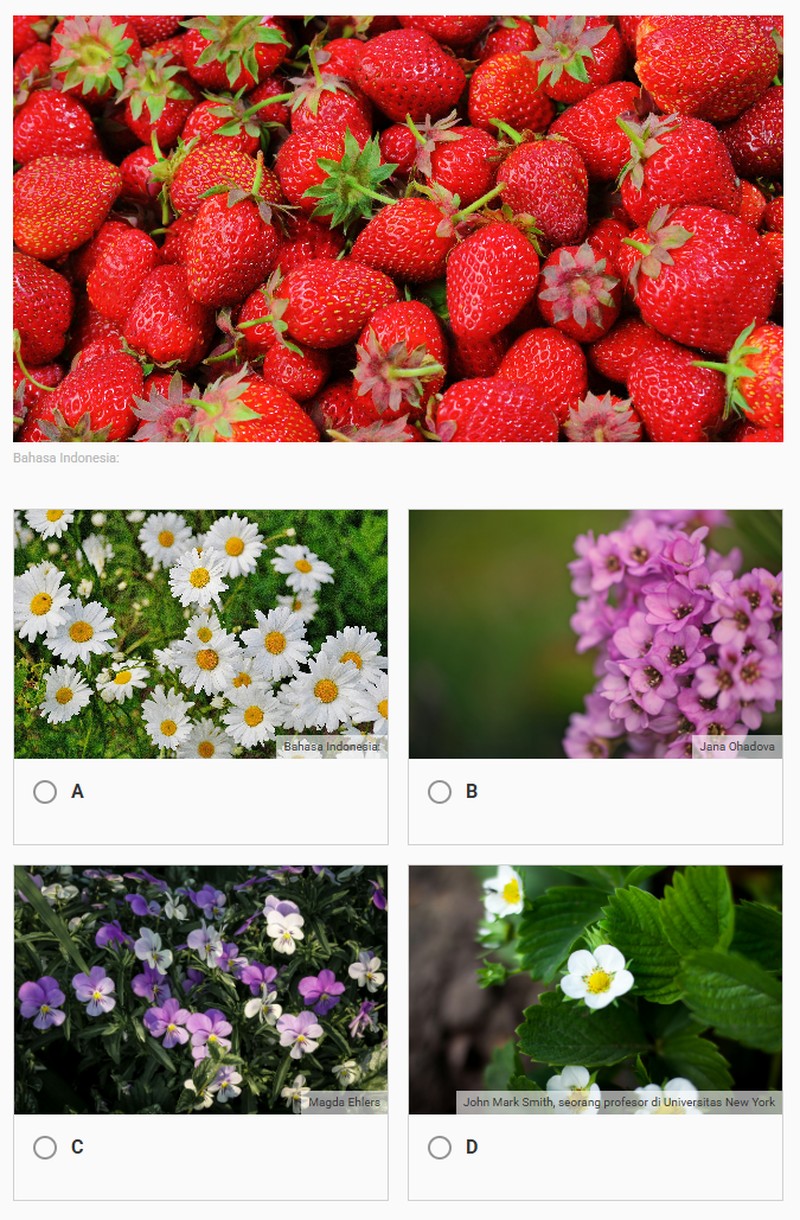Choose radio button for option C

point(45,1147)
